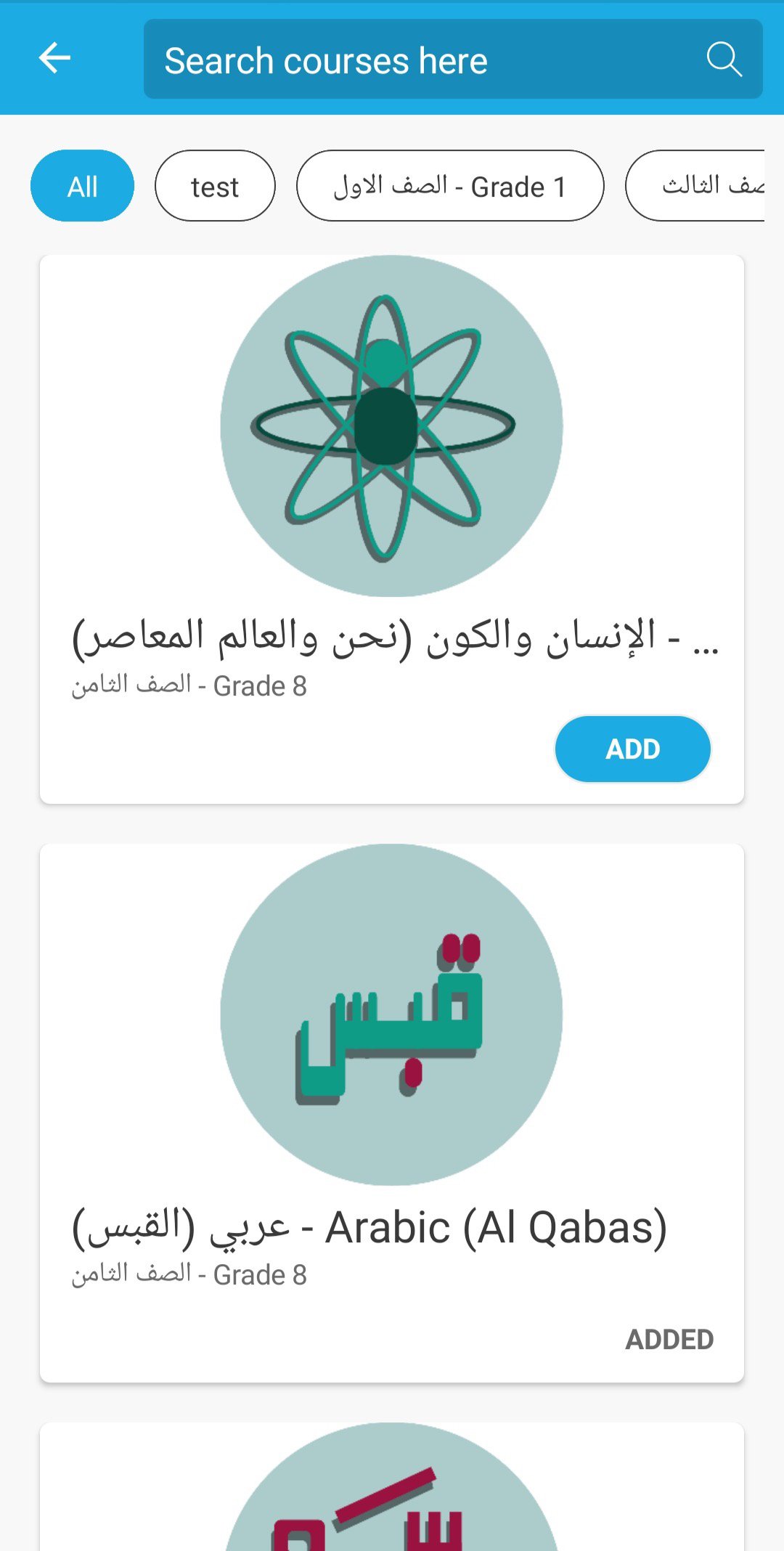Tap the magnifying glass search icon
The height and width of the screenshot is (1551, 784).
coord(723,60)
